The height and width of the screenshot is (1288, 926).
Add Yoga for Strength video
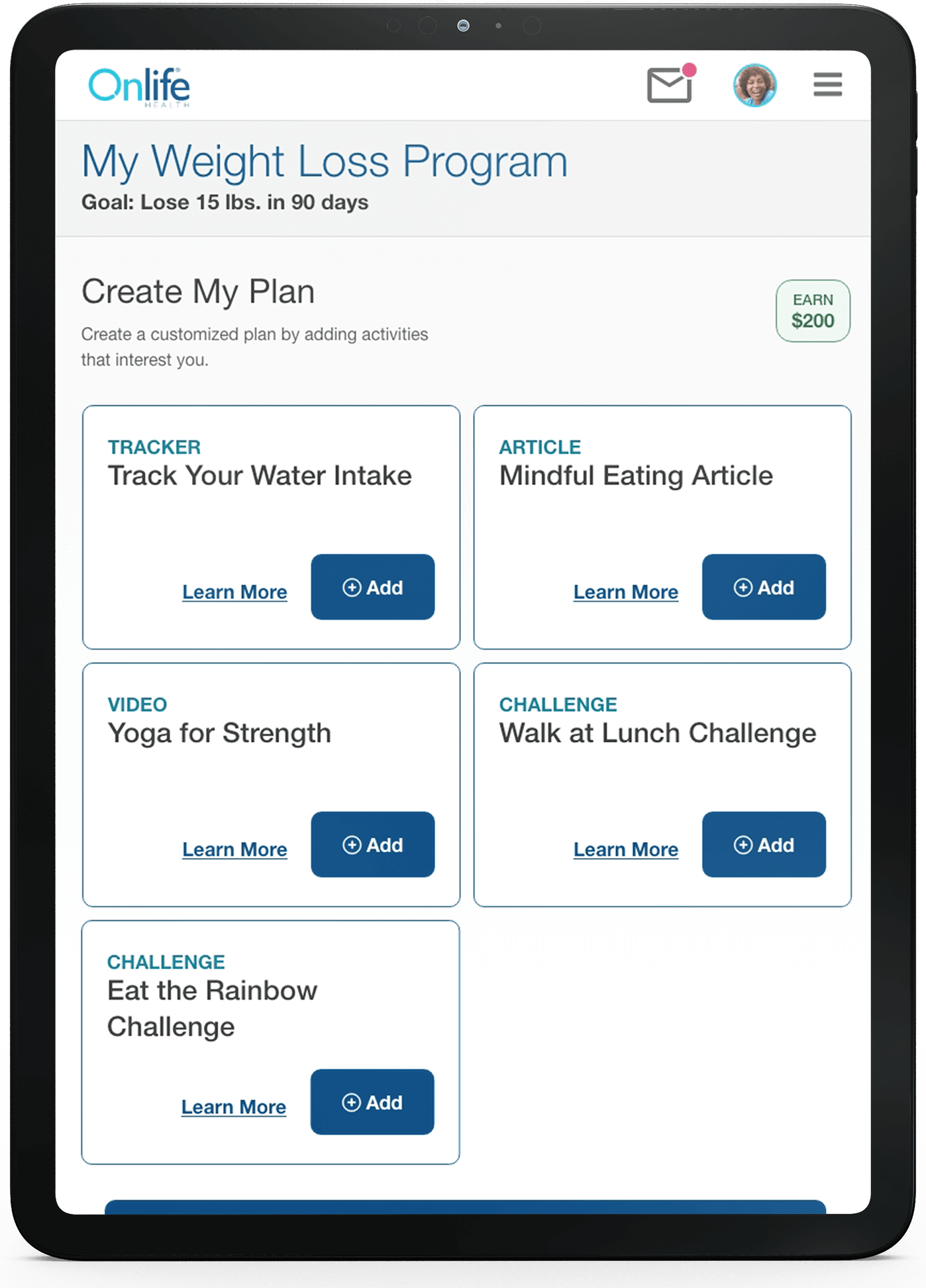pyautogui.click(x=372, y=845)
